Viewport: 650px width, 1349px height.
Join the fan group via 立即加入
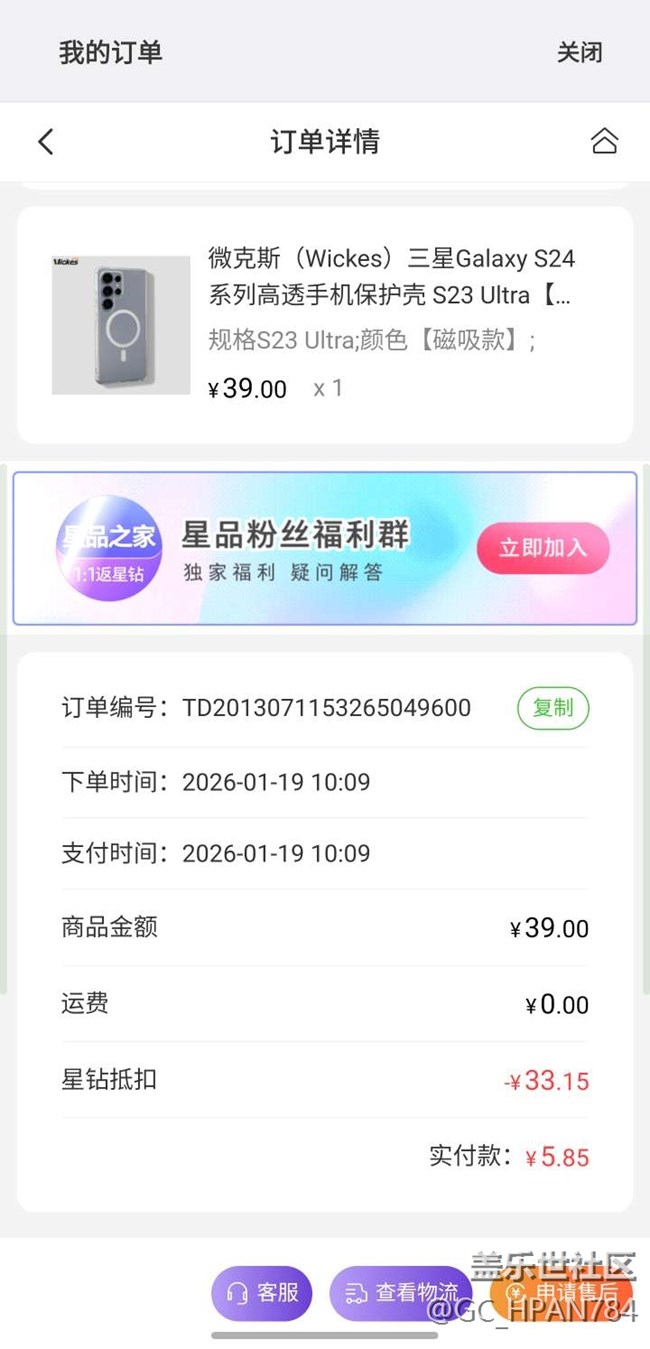click(x=542, y=547)
